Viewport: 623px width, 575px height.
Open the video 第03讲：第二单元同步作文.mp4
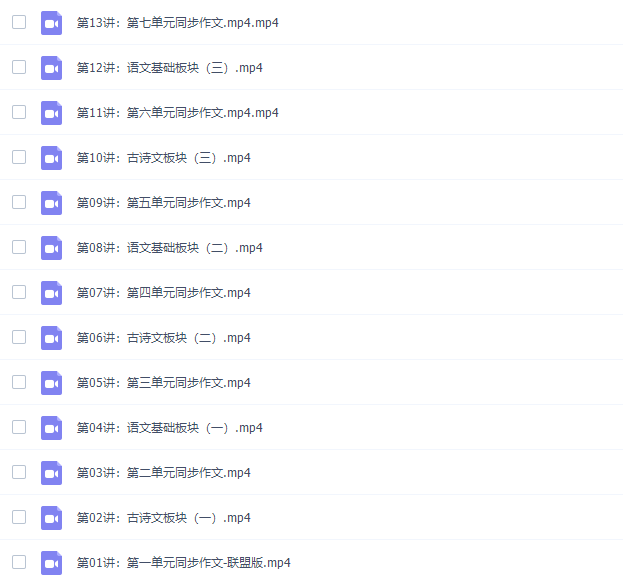tap(163, 472)
